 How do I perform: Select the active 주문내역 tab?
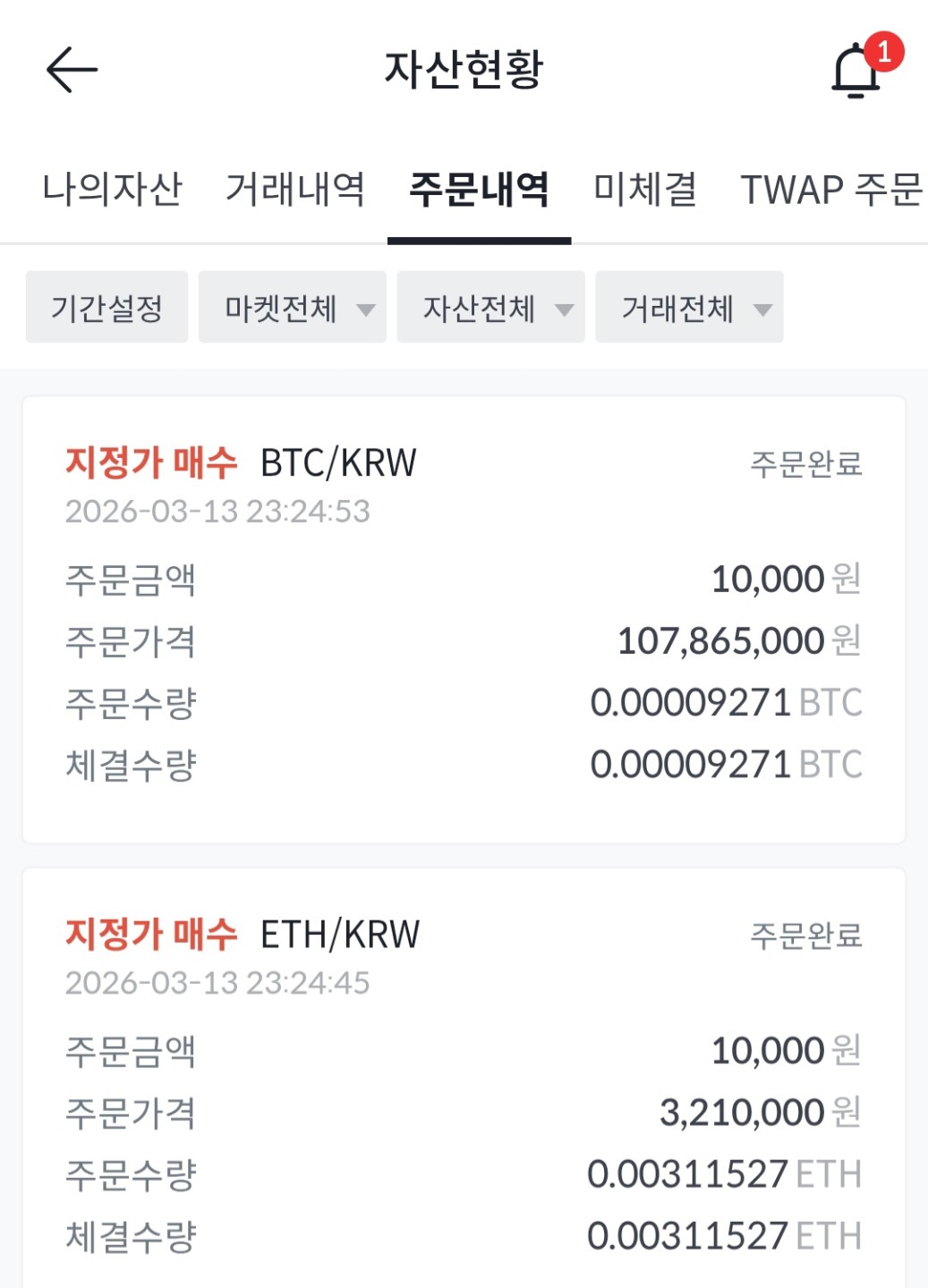[x=479, y=189]
